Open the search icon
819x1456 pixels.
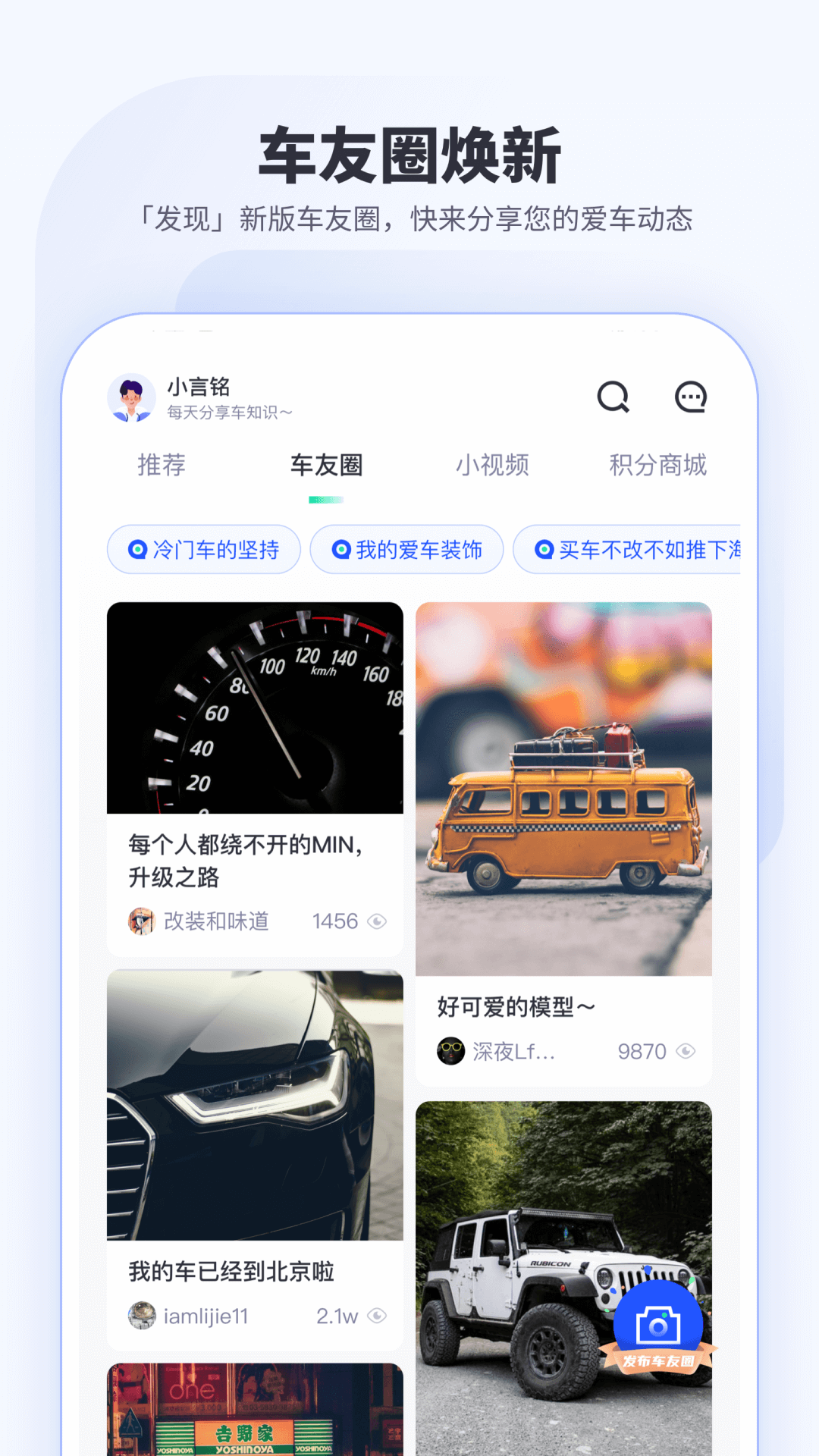coord(613,397)
